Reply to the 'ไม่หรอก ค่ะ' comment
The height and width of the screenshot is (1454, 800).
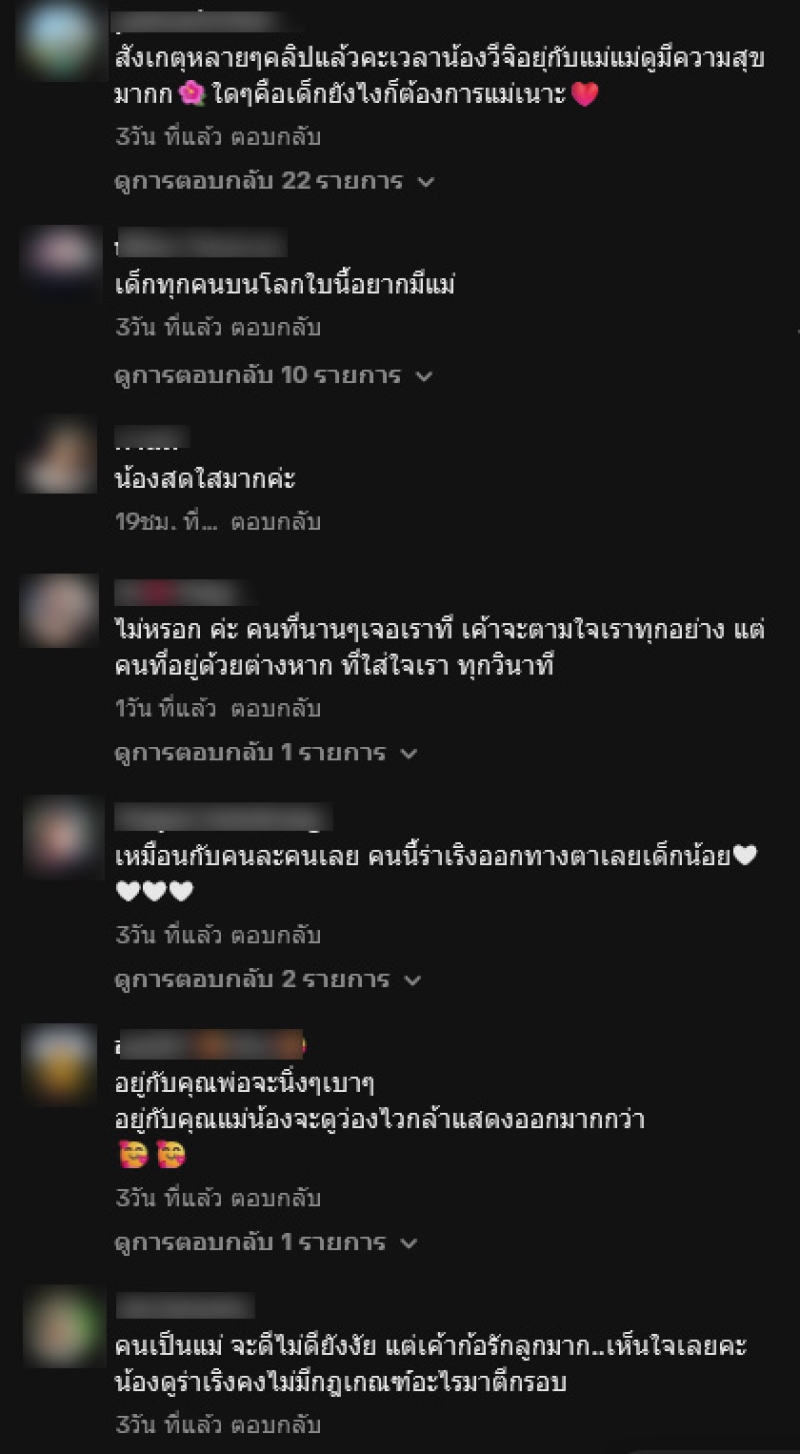[276, 709]
